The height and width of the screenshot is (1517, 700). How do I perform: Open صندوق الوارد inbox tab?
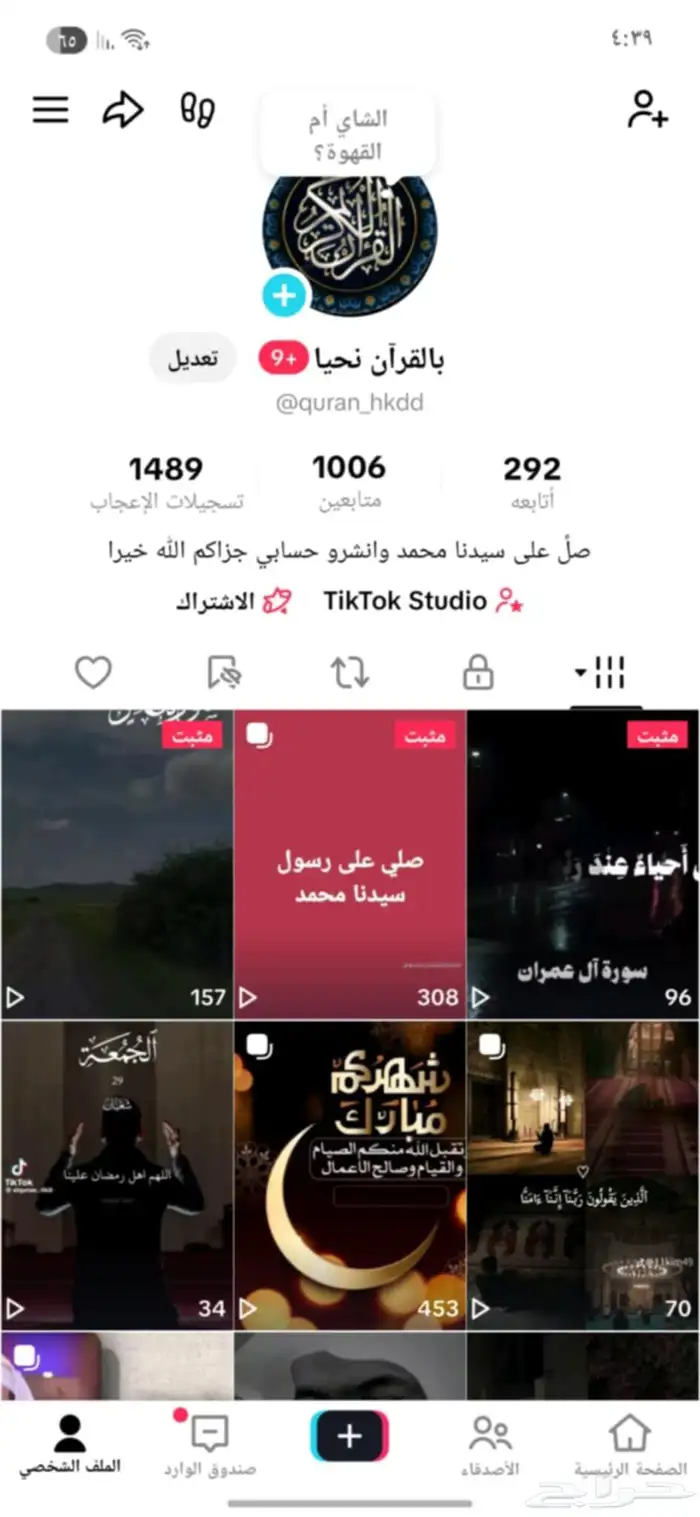point(210,1445)
